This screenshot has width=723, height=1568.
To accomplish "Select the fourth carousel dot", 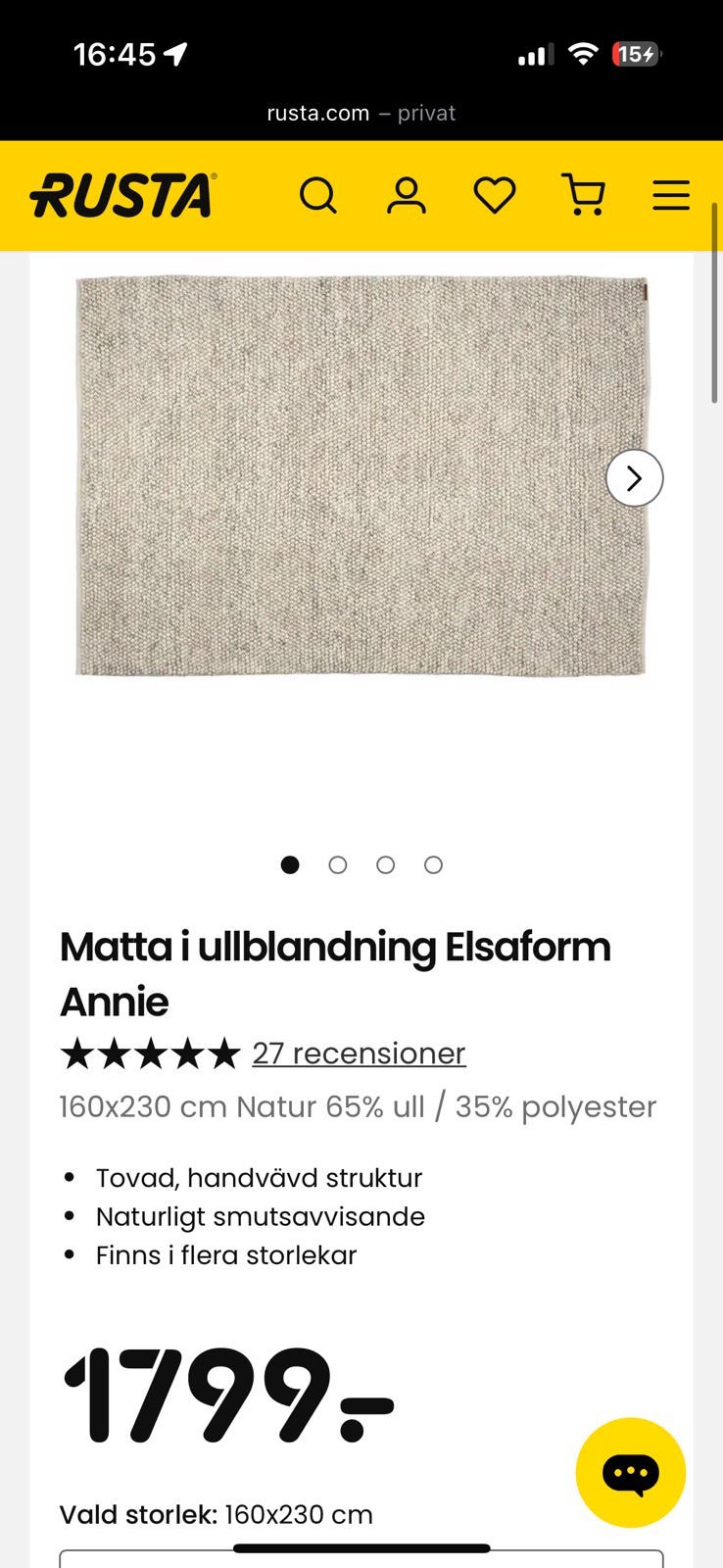I will [x=432, y=865].
